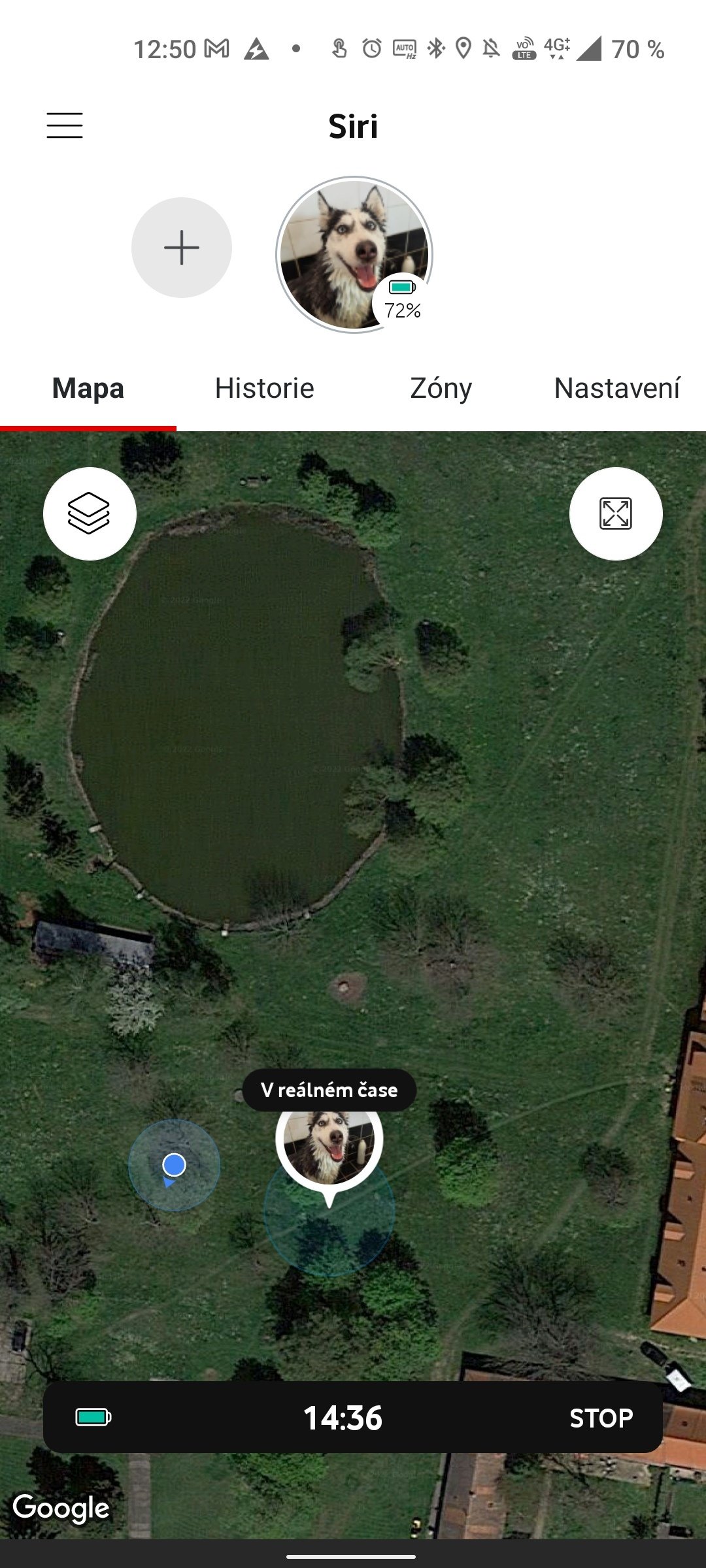Select Siri's profile photo avatar

(354, 255)
